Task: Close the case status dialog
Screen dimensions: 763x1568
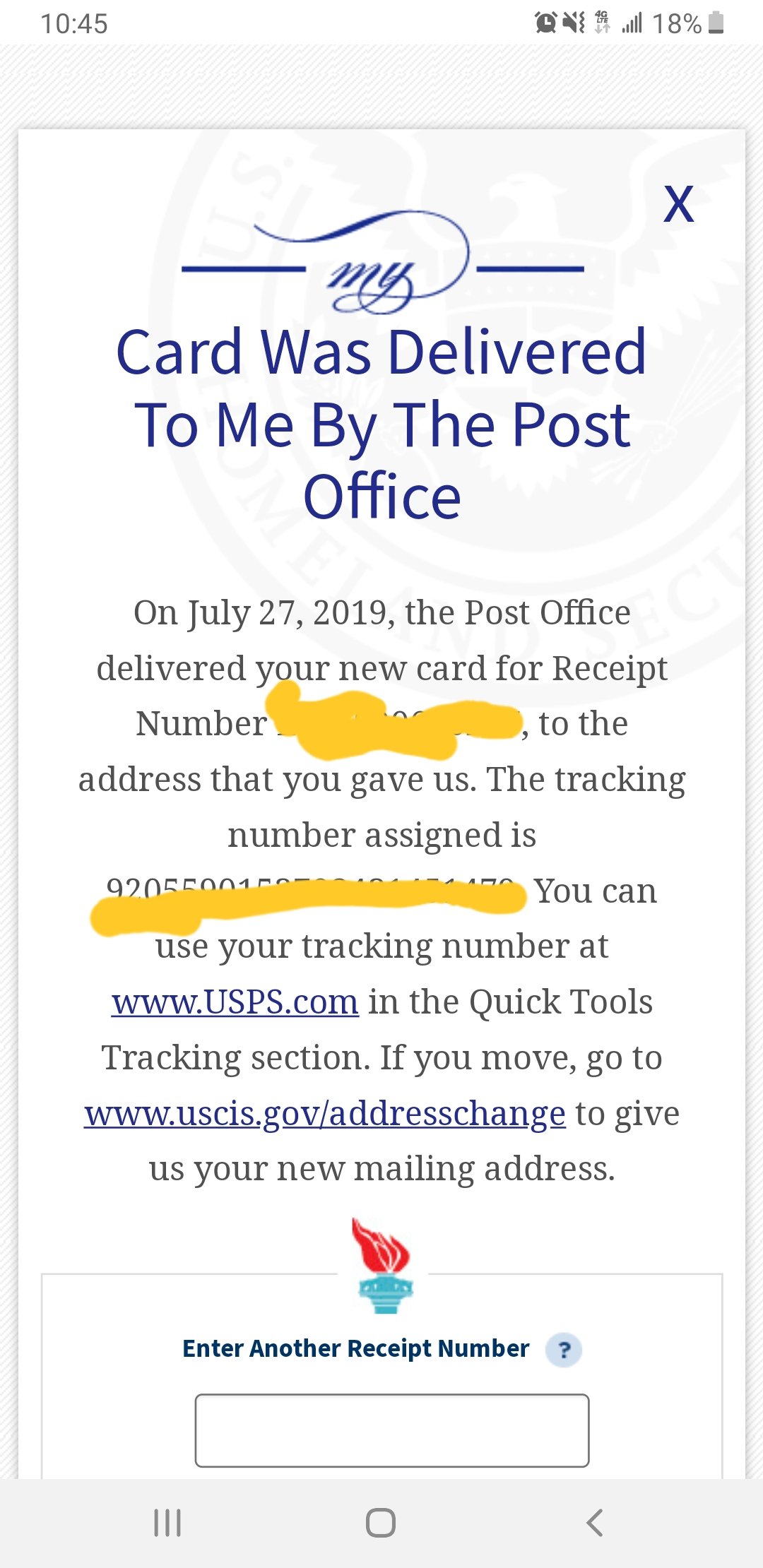Action: pyautogui.click(x=678, y=204)
